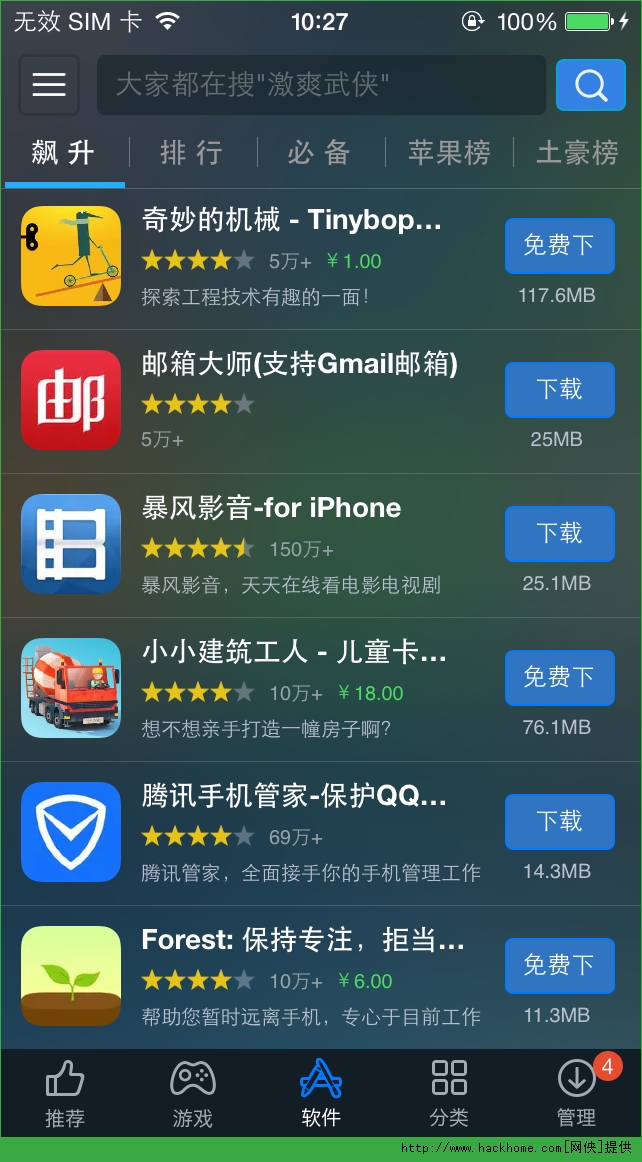Tap the search field with hint text
The width and height of the screenshot is (642, 1162).
320,85
